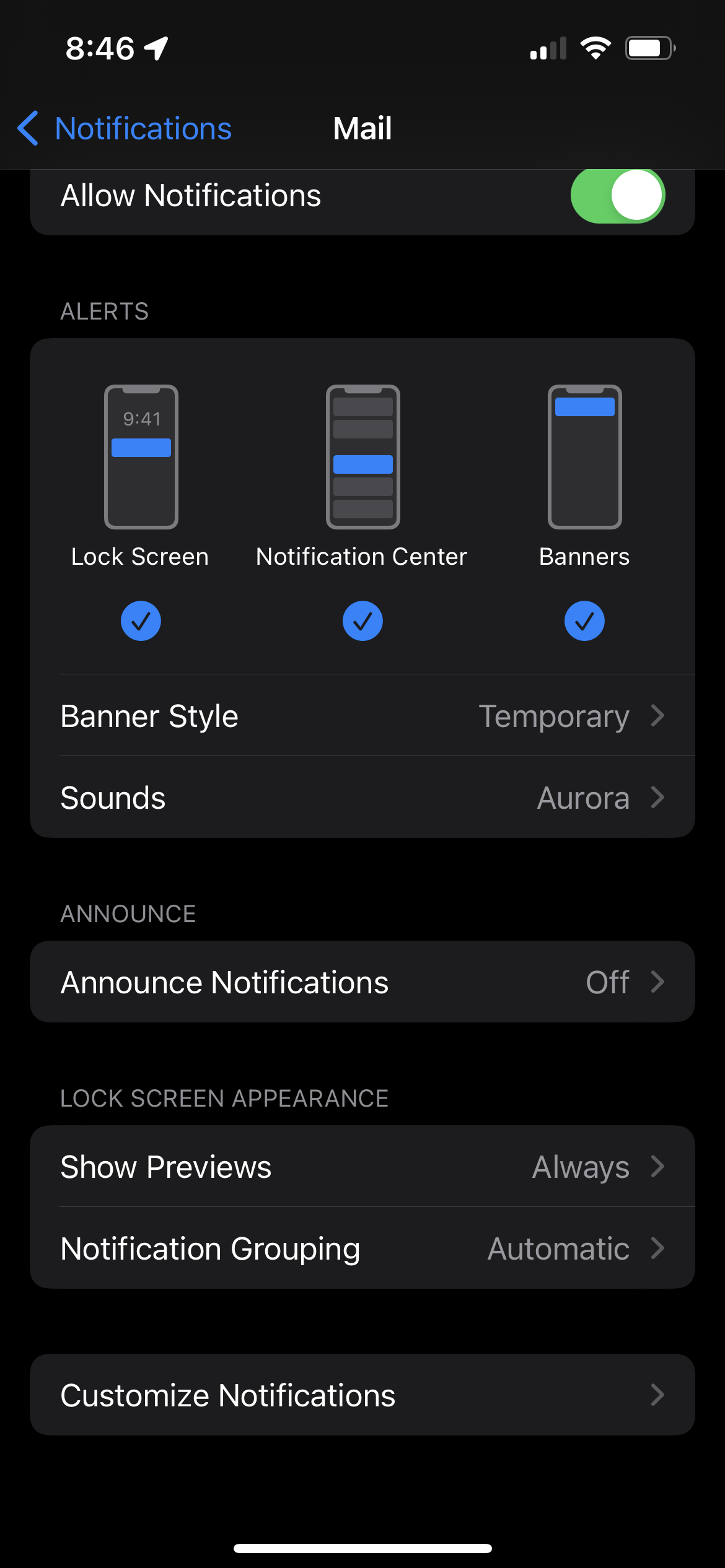
Task: Open Banner Style options
Action: pyautogui.click(x=362, y=715)
